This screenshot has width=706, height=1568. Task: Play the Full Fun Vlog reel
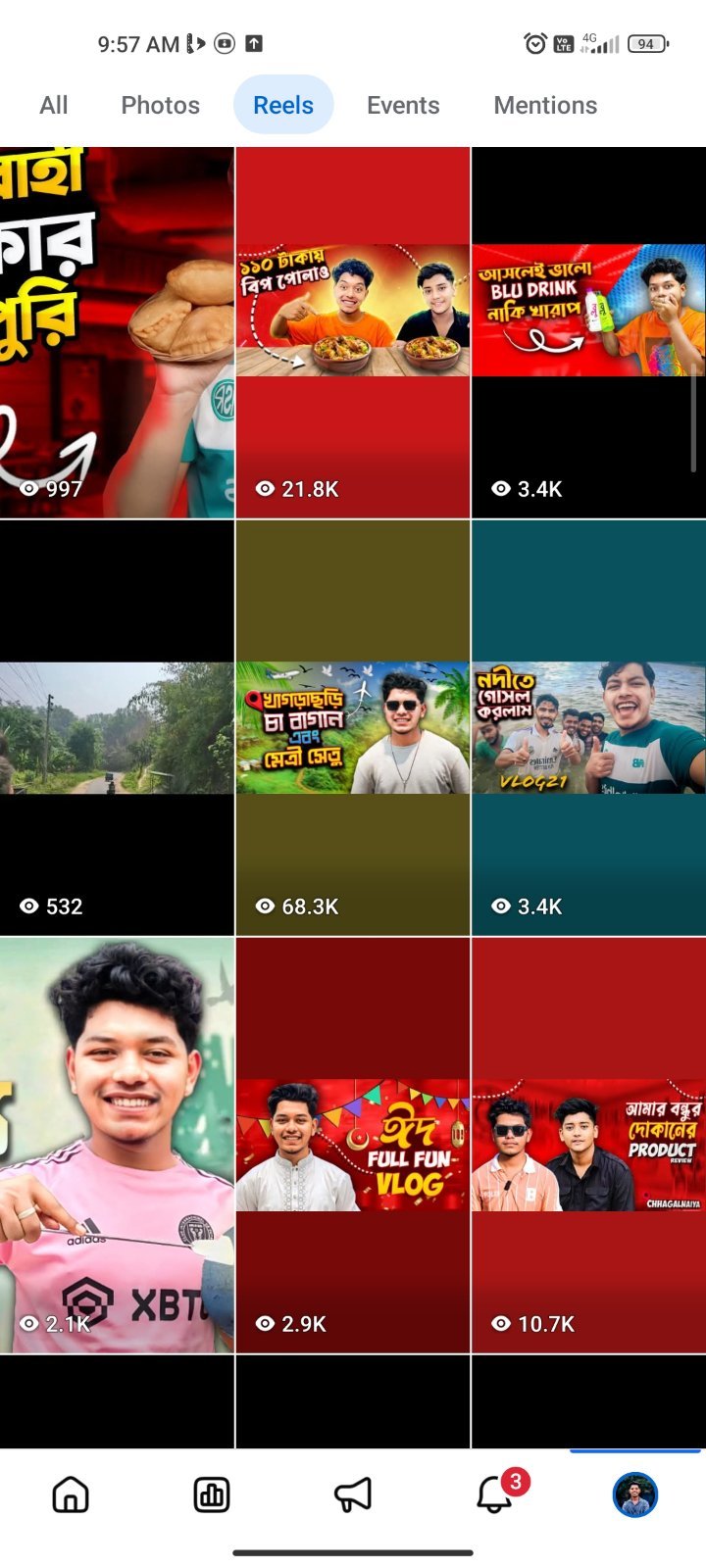353,1146
